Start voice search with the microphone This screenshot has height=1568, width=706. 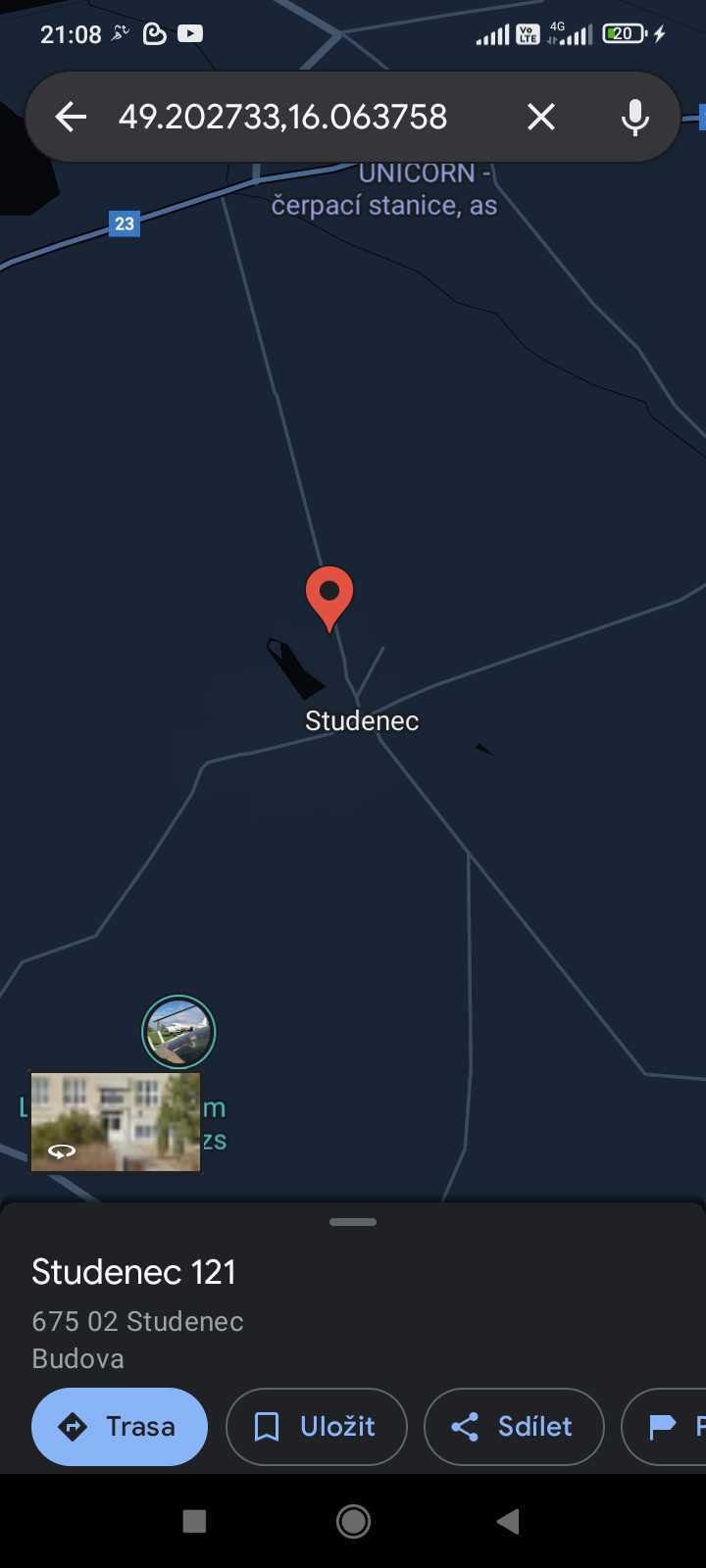[x=635, y=118]
